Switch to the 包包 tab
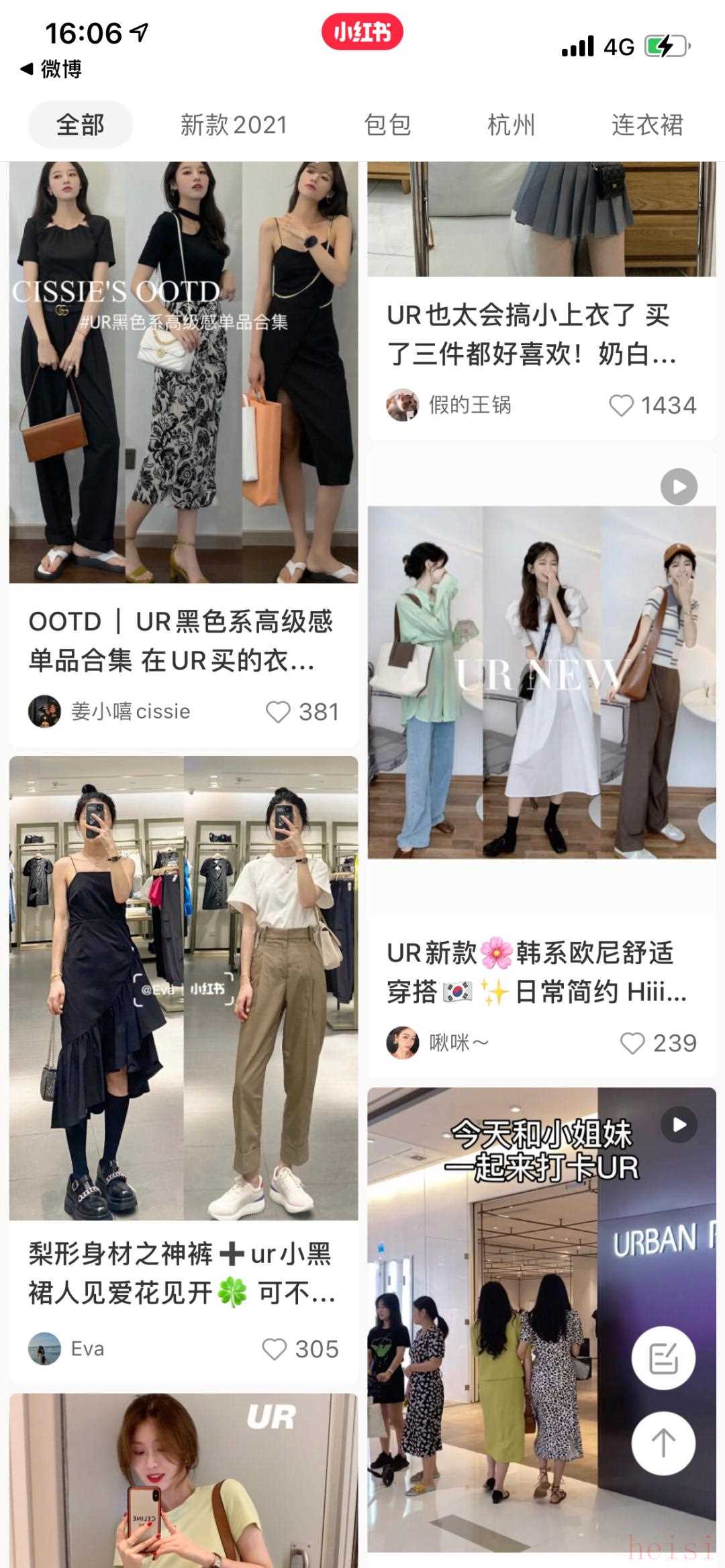Viewport: 725px width, 1568px height. click(x=387, y=125)
